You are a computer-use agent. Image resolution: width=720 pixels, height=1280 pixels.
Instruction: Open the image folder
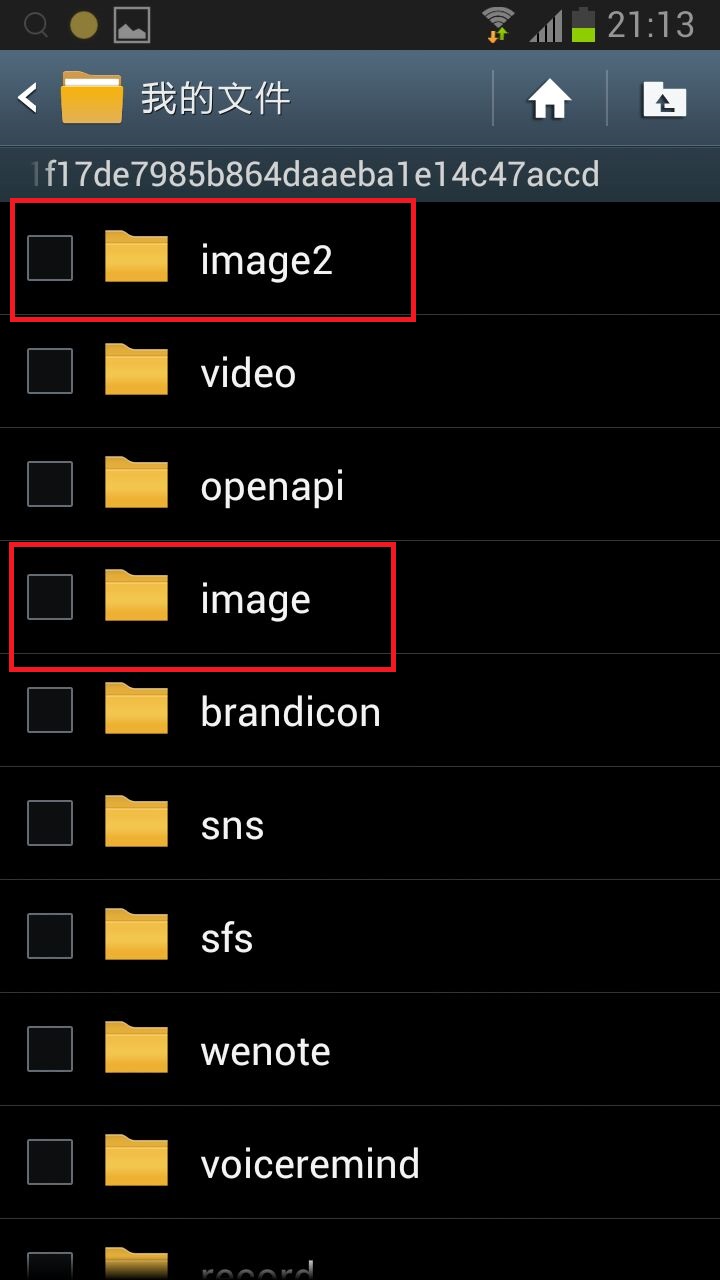(x=360, y=598)
